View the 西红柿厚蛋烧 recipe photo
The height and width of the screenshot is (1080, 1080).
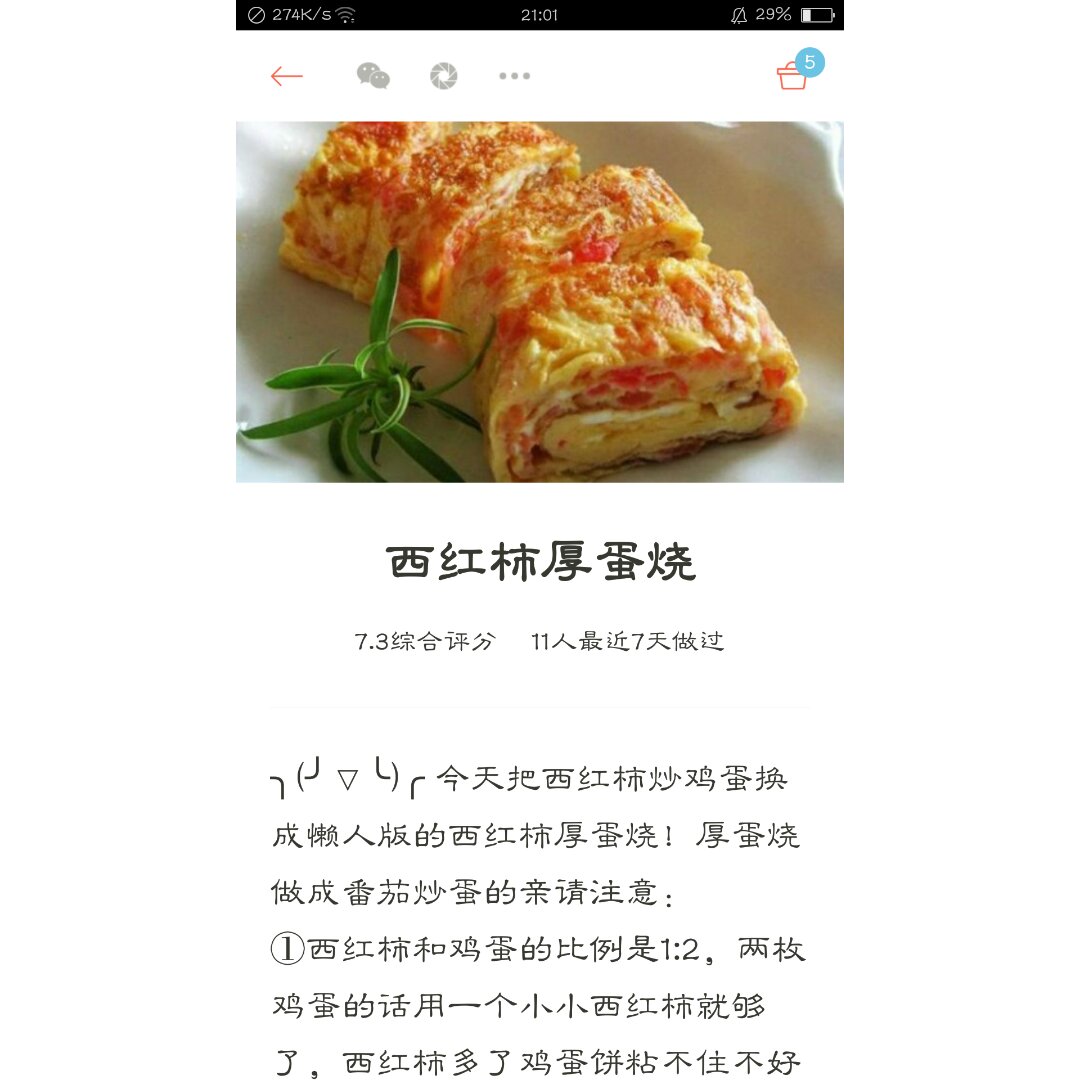(540, 302)
